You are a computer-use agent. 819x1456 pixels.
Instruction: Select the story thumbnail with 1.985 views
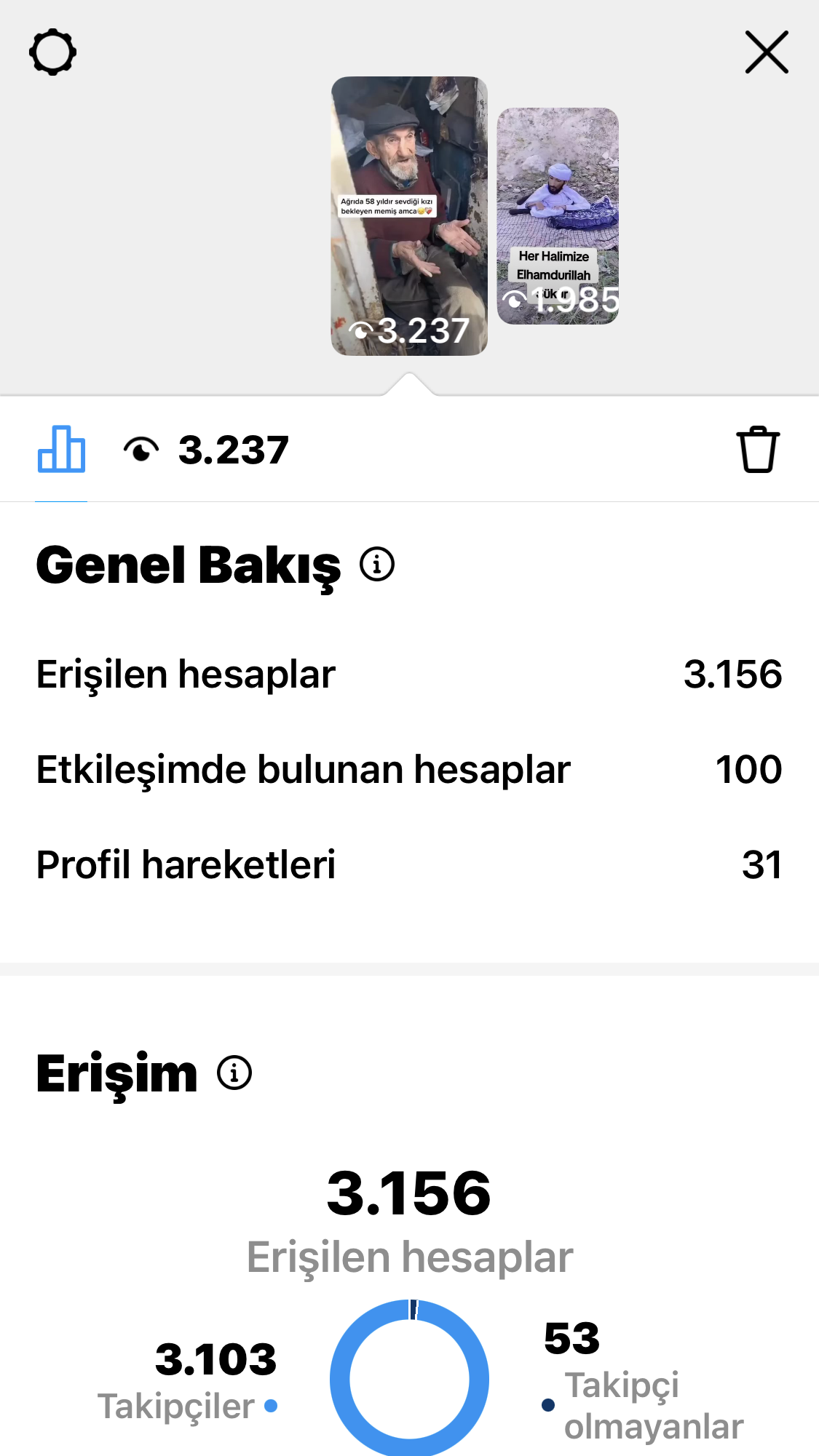pos(558,216)
